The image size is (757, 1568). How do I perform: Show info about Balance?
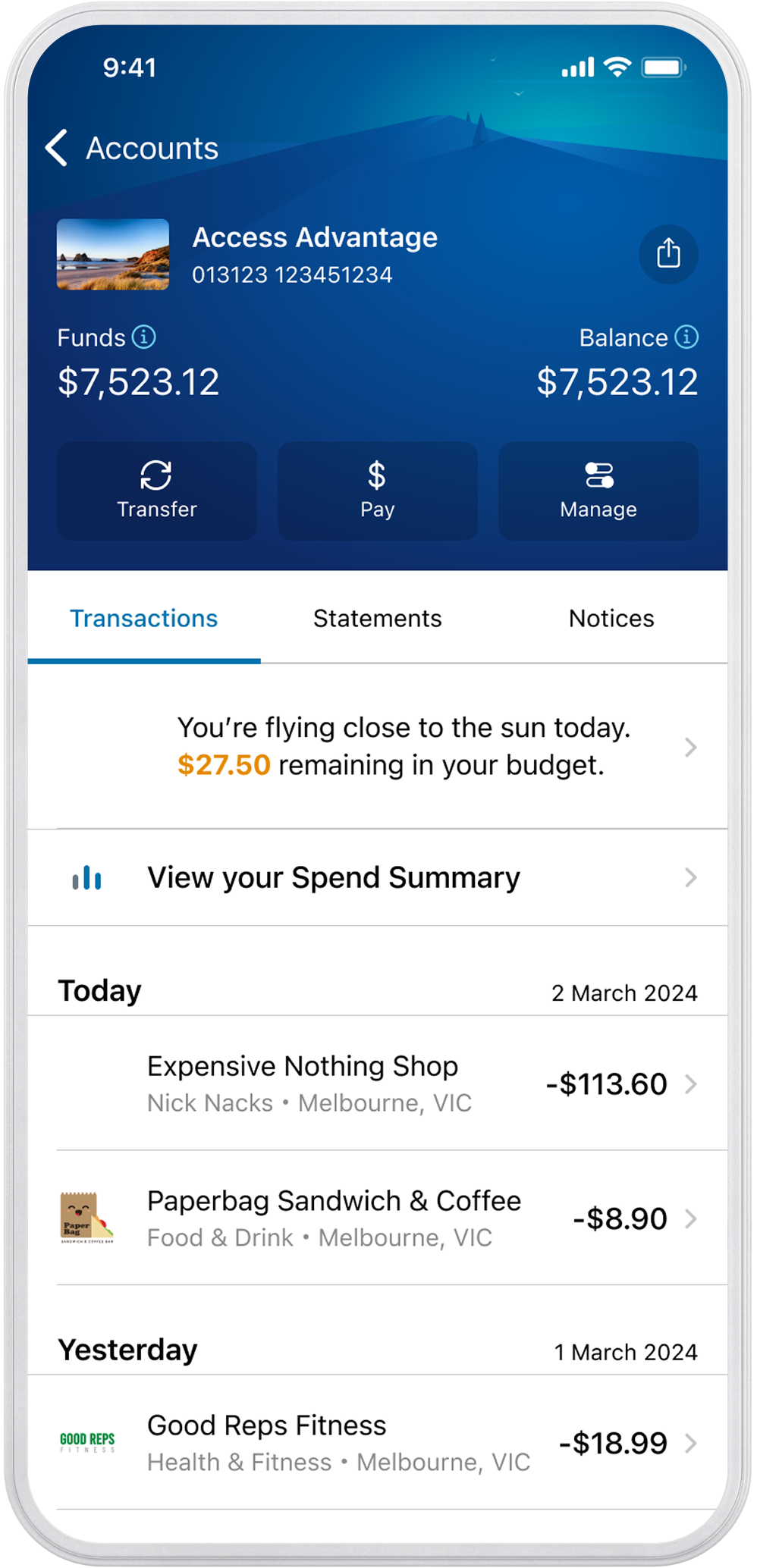[686, 337]
